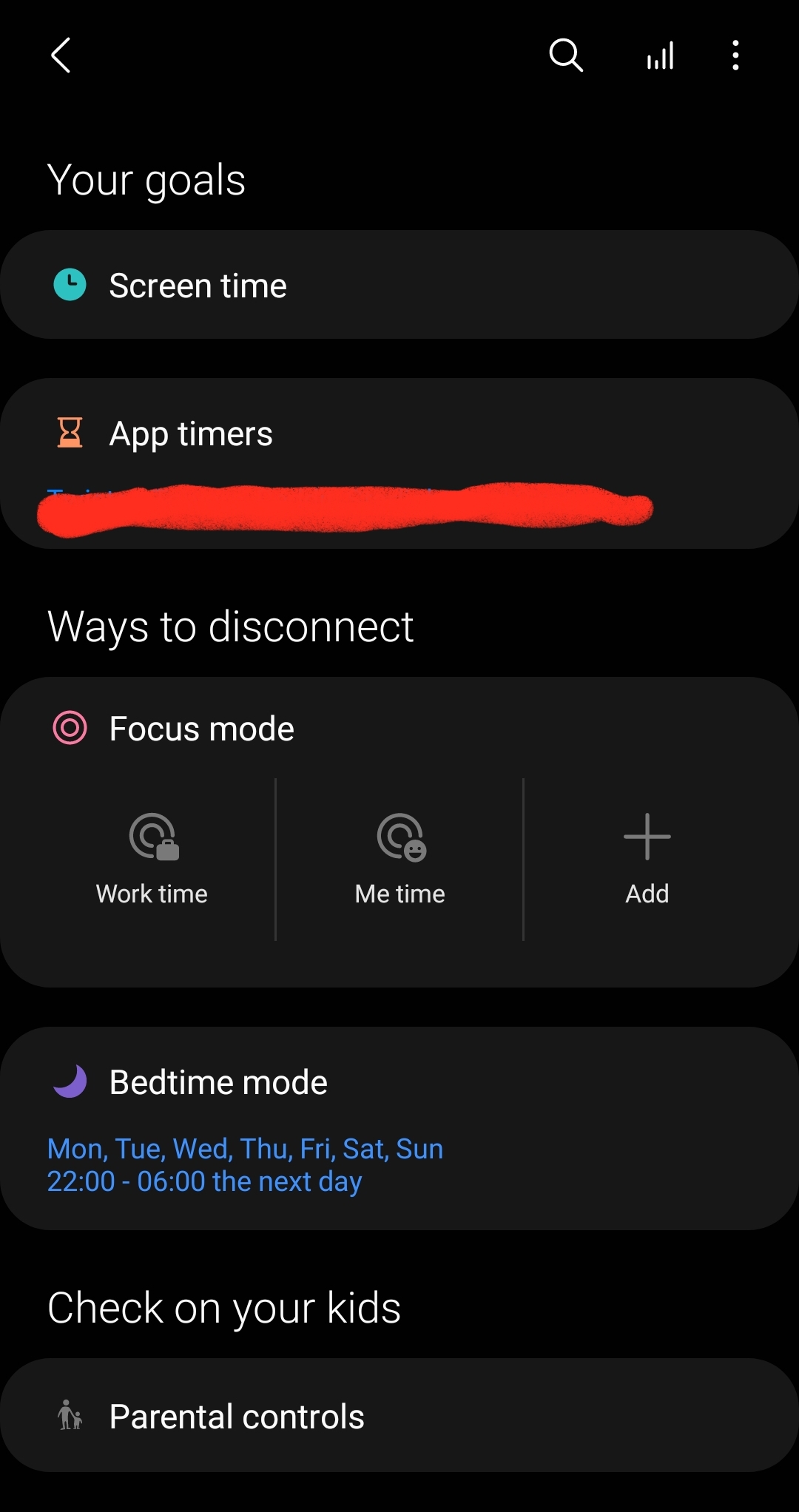Add a new focus mode
Screen dimensions: 799x1512
click(647, 860)
